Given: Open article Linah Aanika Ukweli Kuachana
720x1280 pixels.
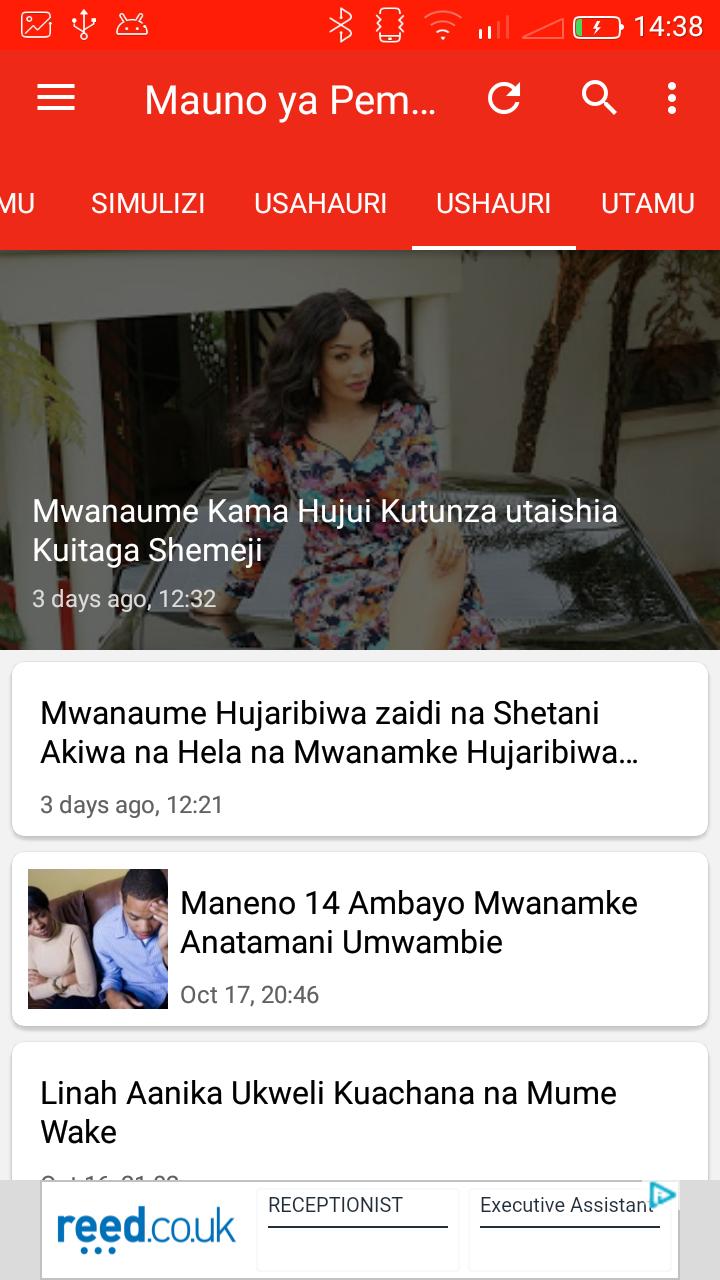Looking at the screenshot, I should 360,1112.
